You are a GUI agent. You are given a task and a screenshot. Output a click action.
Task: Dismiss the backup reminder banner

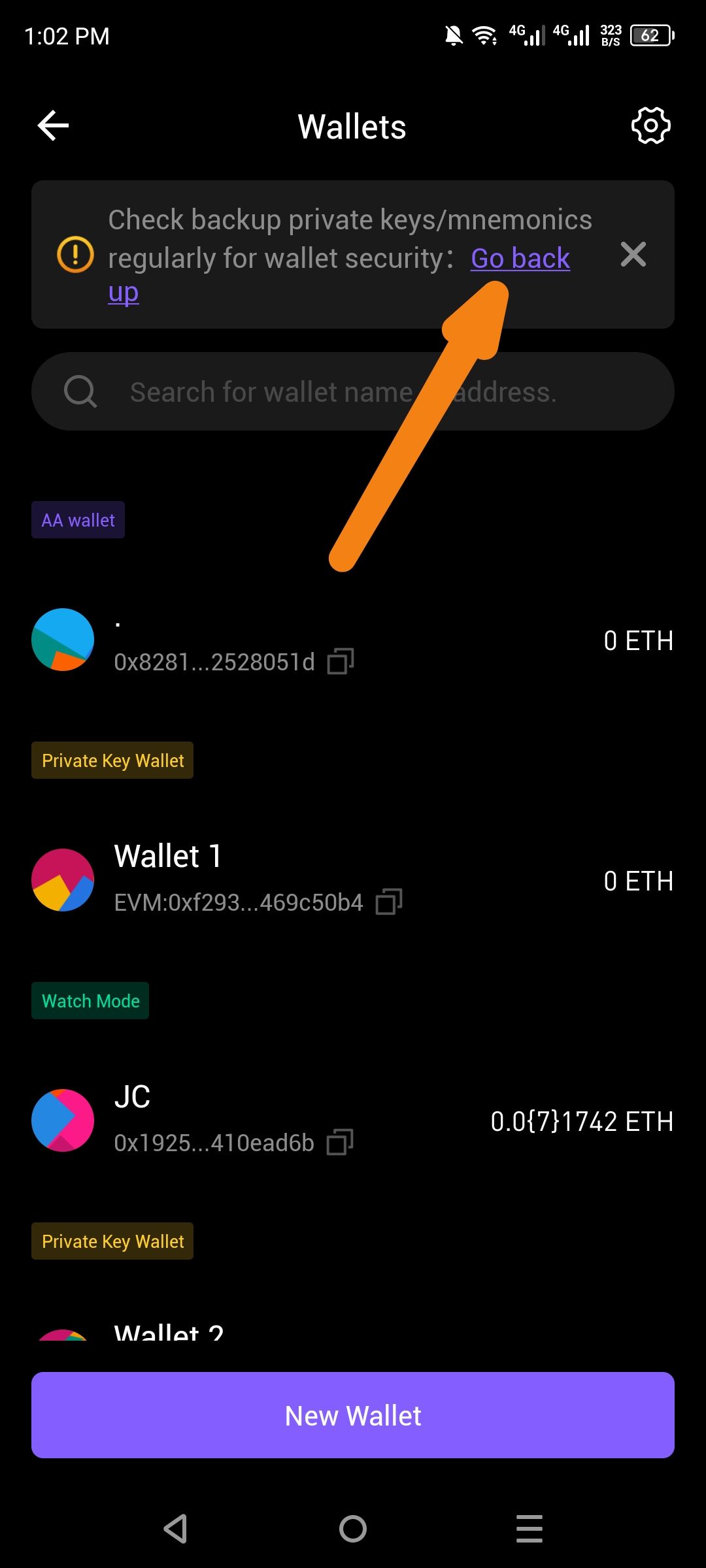point(633,254)
